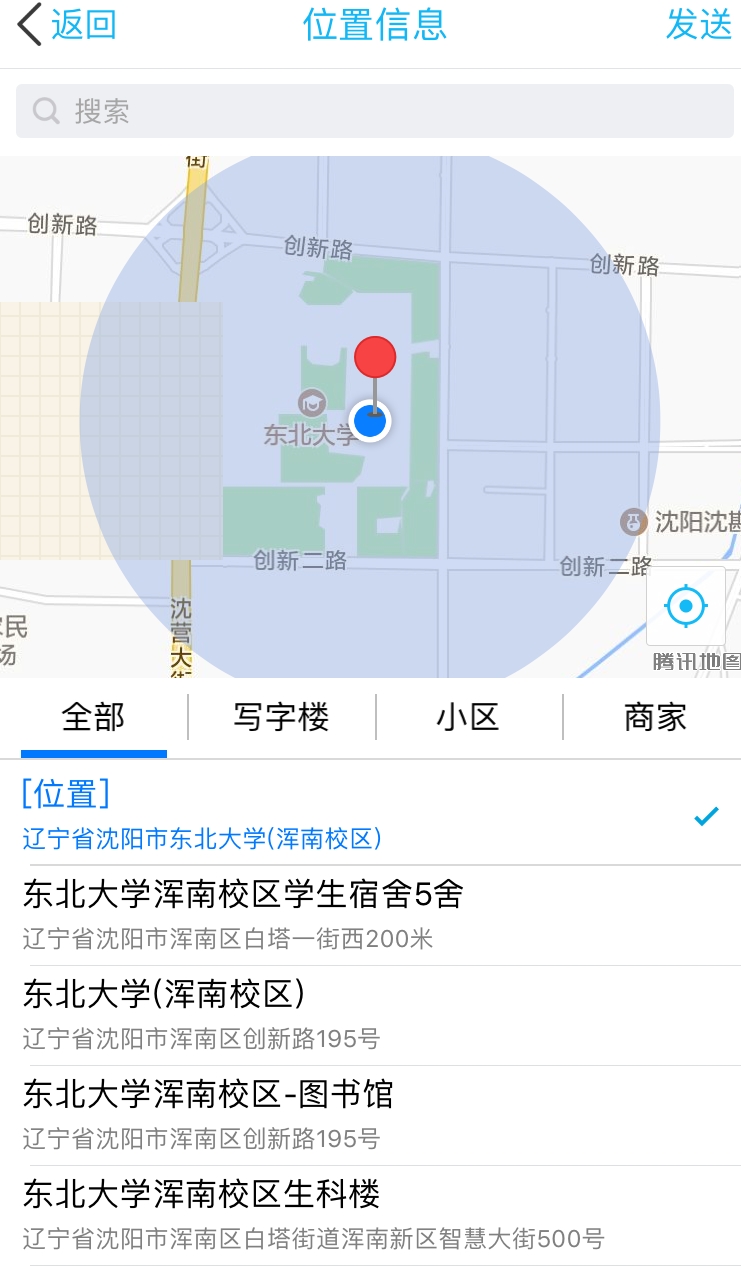Switch to the 小区 tab
This screenshot has width=741, height=1274.
coord(468,717)
